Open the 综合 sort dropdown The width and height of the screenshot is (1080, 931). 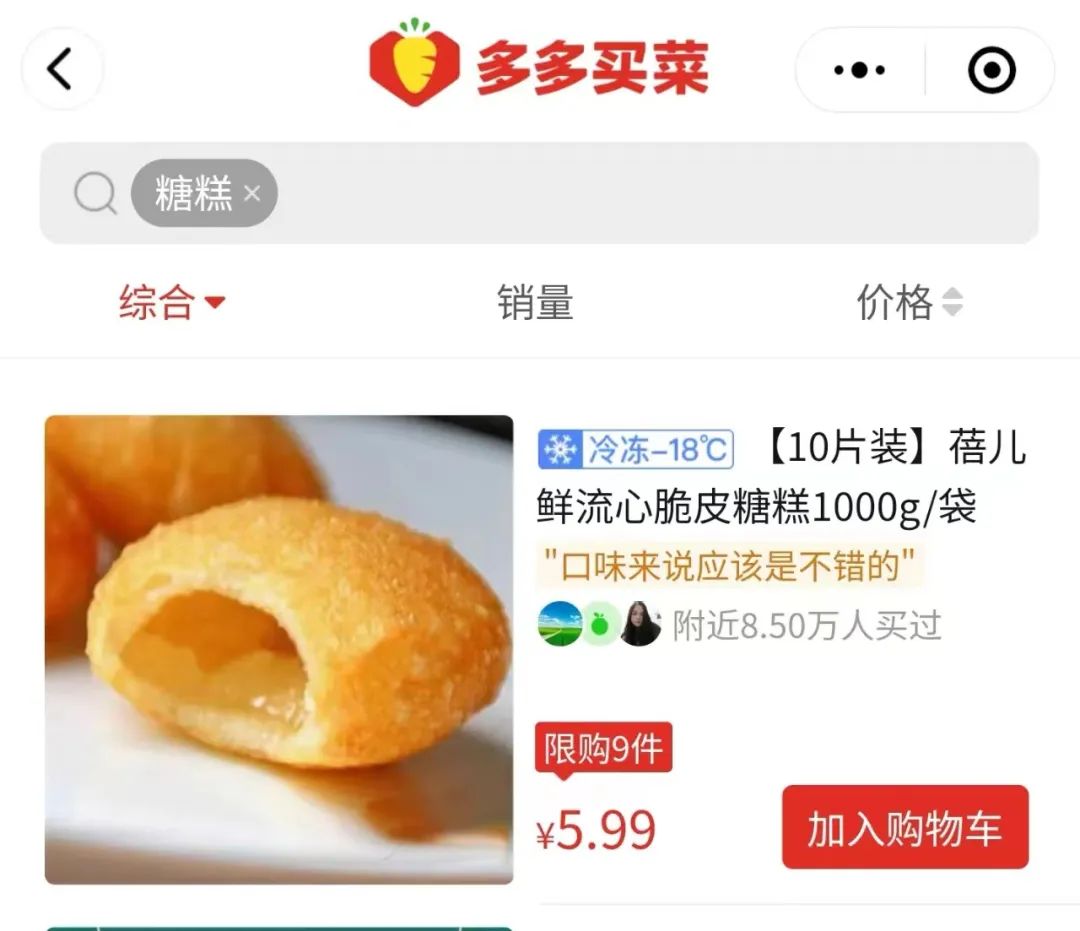click(172, 302)
